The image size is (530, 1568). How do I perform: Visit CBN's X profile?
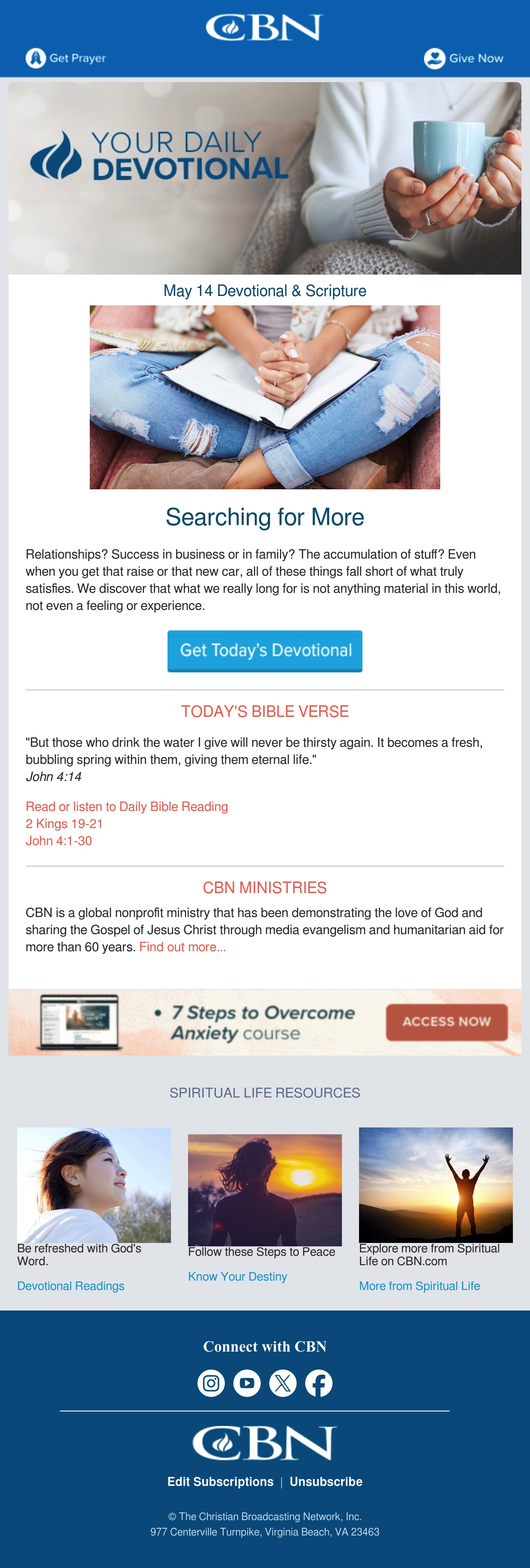click(283, 1383)
